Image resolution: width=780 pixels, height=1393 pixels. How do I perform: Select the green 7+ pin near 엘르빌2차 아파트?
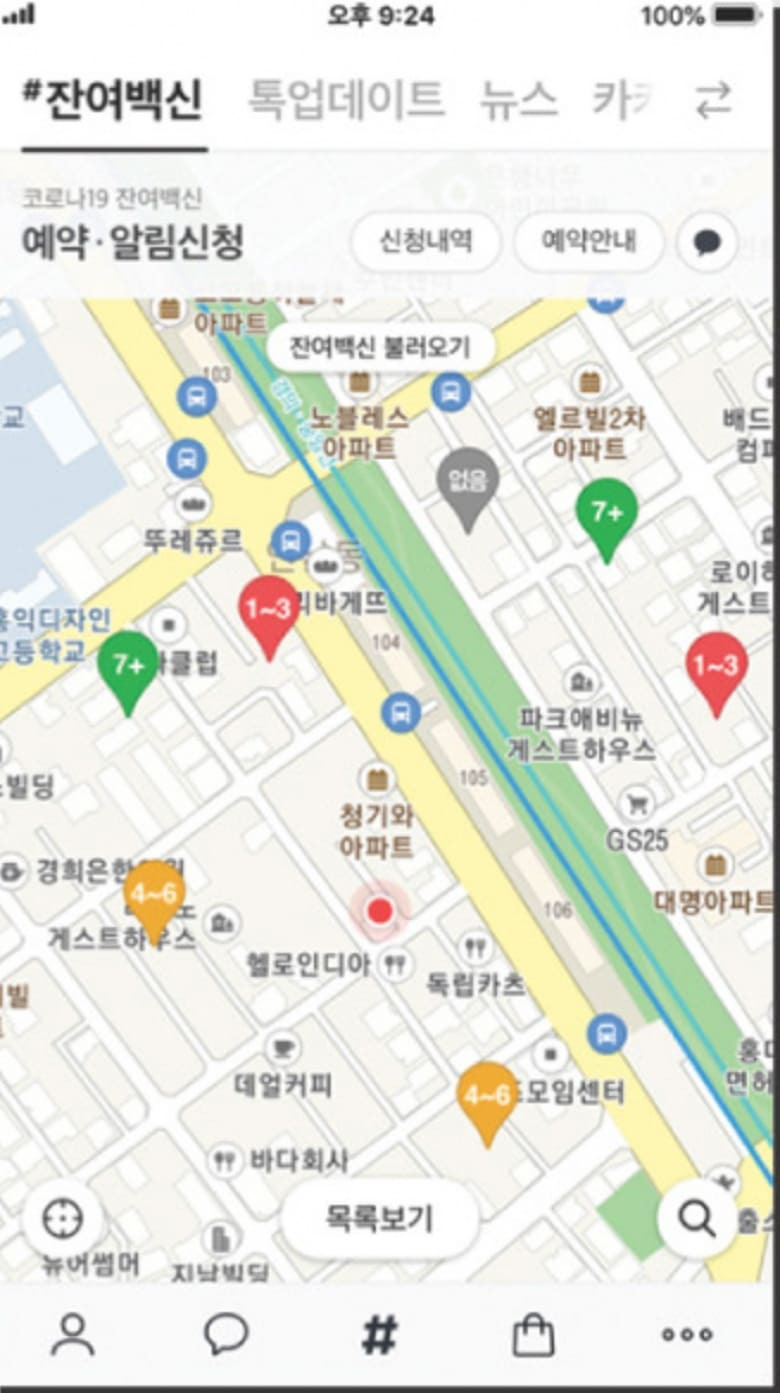pos(607,519)
